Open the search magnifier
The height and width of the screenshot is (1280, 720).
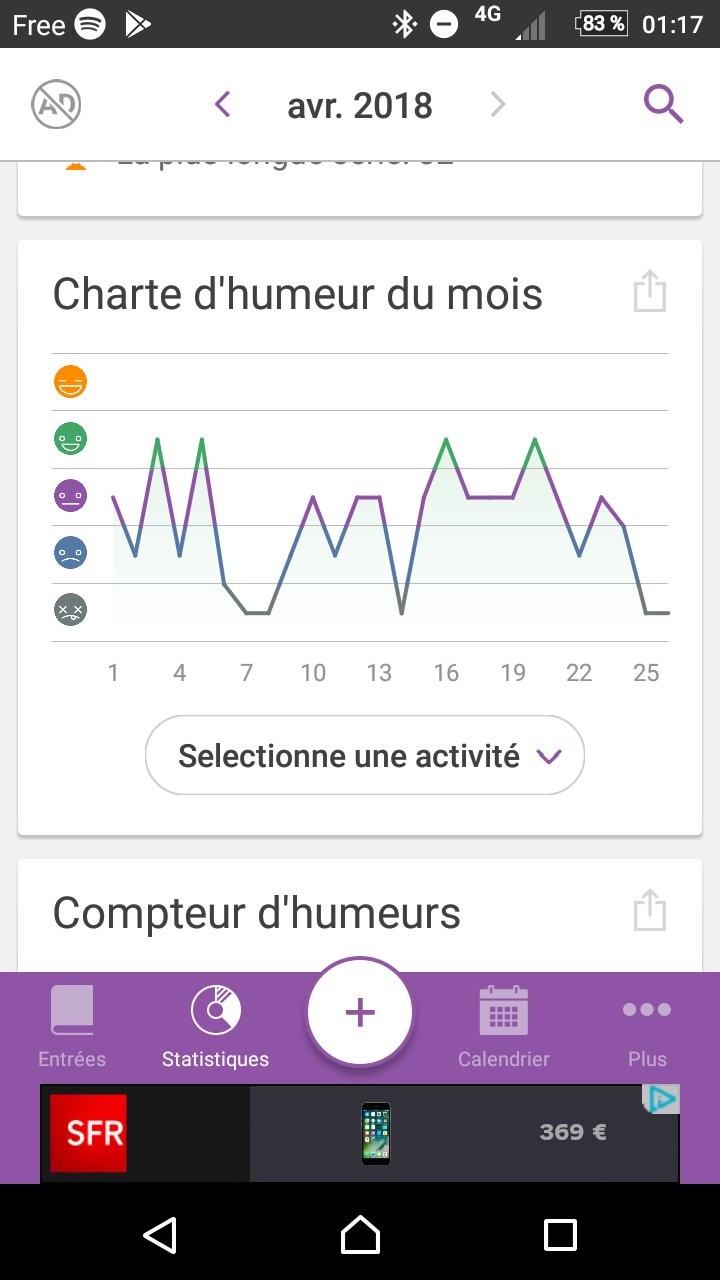[x=663, y=103]
